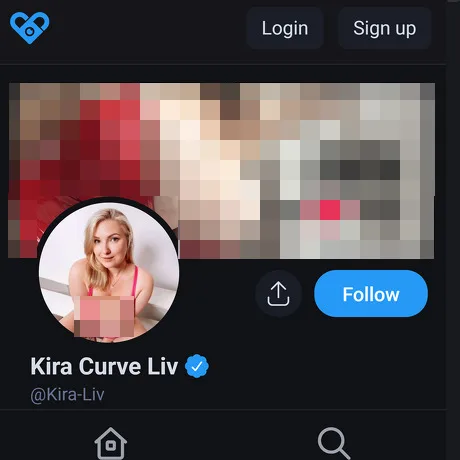This screenshot has width=460, height=460.
Task: Open the Sign up page
Action: tap(385, 28)
